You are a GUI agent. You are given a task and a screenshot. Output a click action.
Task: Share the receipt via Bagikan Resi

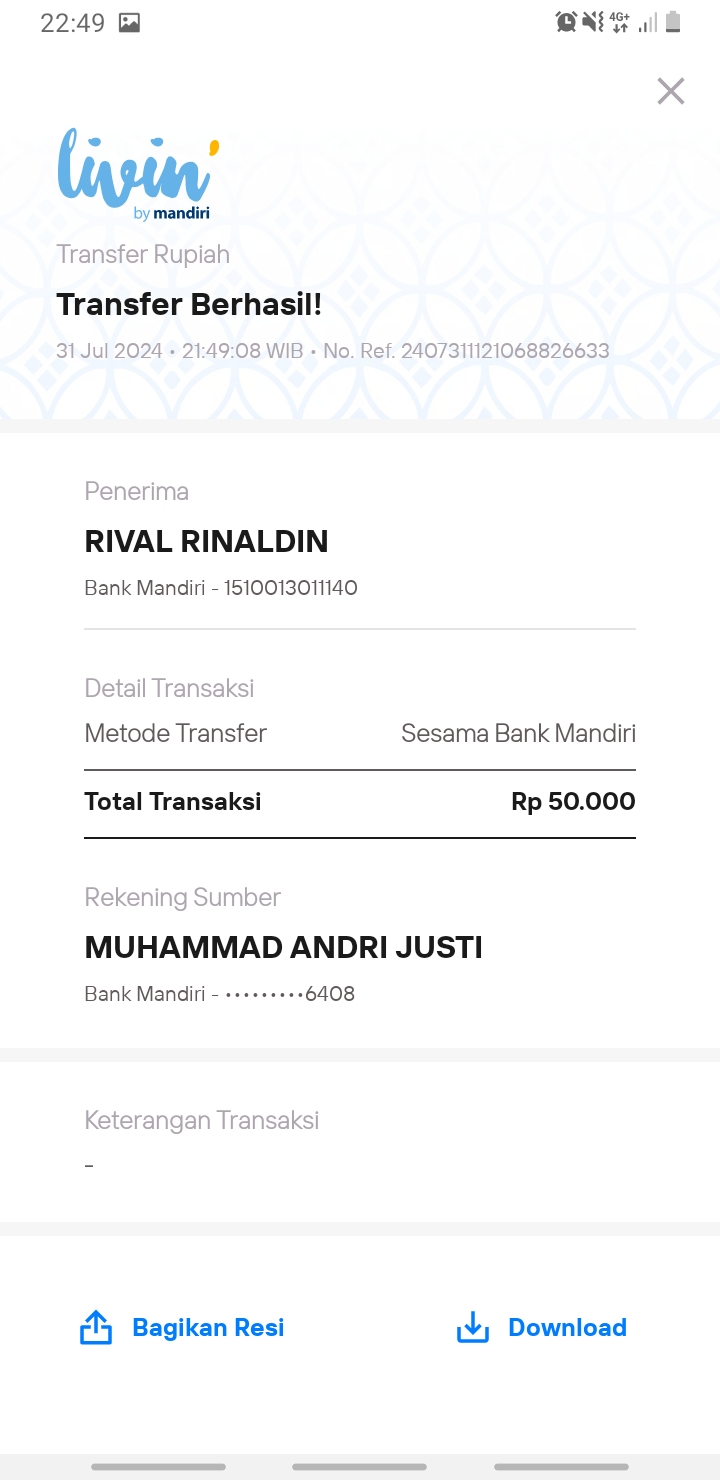point(182,1327)
